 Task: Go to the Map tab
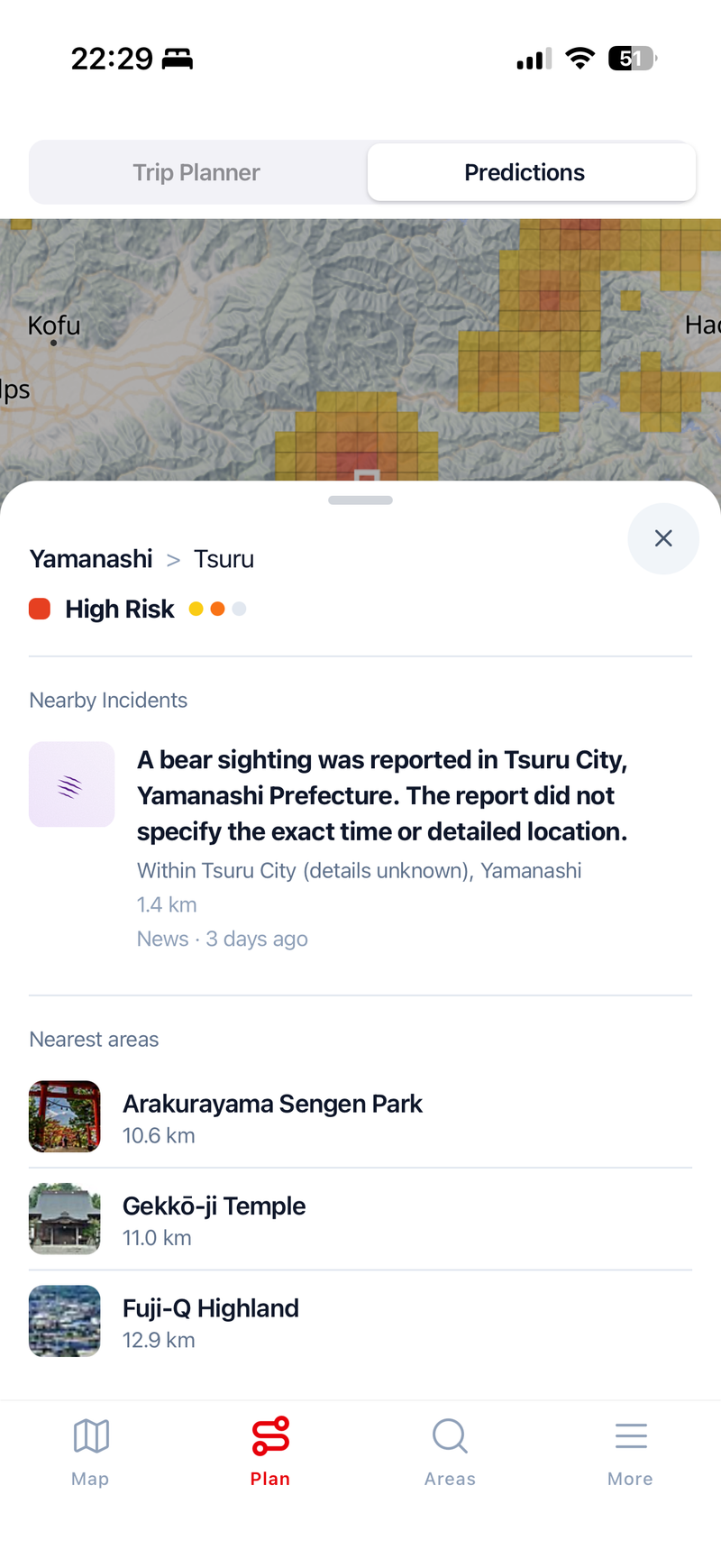click(90, 1450)
